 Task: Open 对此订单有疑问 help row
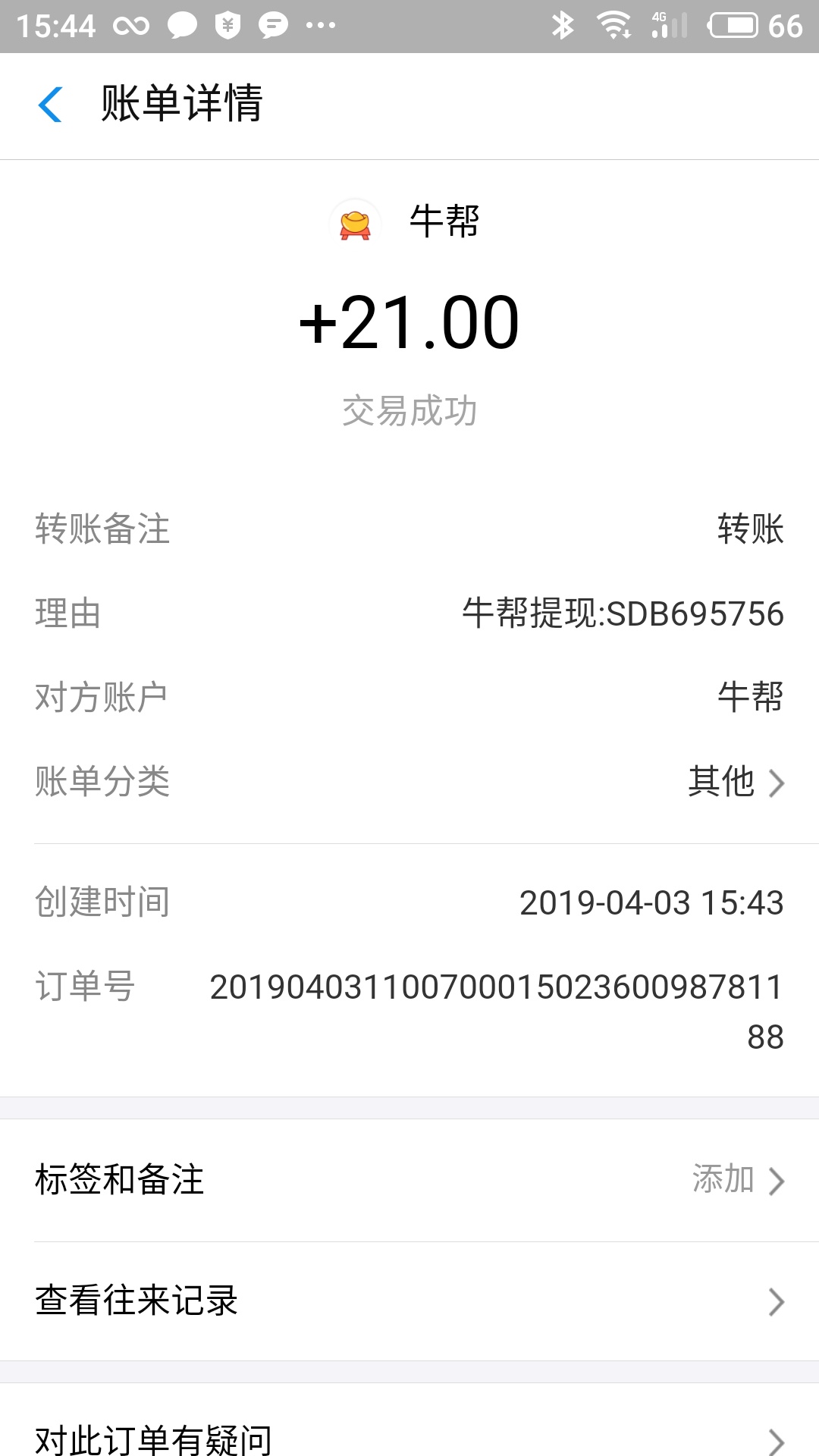409,1437
